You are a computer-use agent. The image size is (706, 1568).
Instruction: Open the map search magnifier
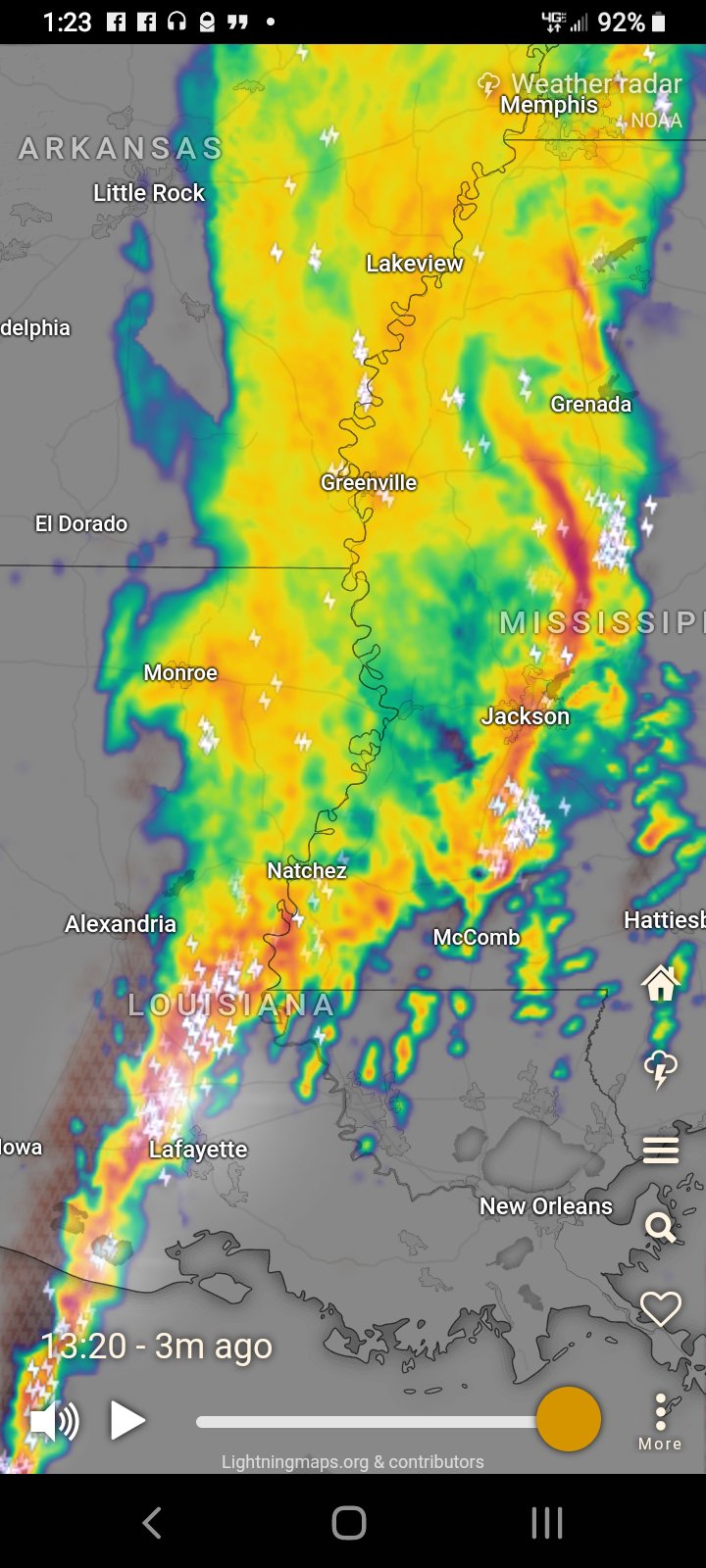(x=660, y=1227)
